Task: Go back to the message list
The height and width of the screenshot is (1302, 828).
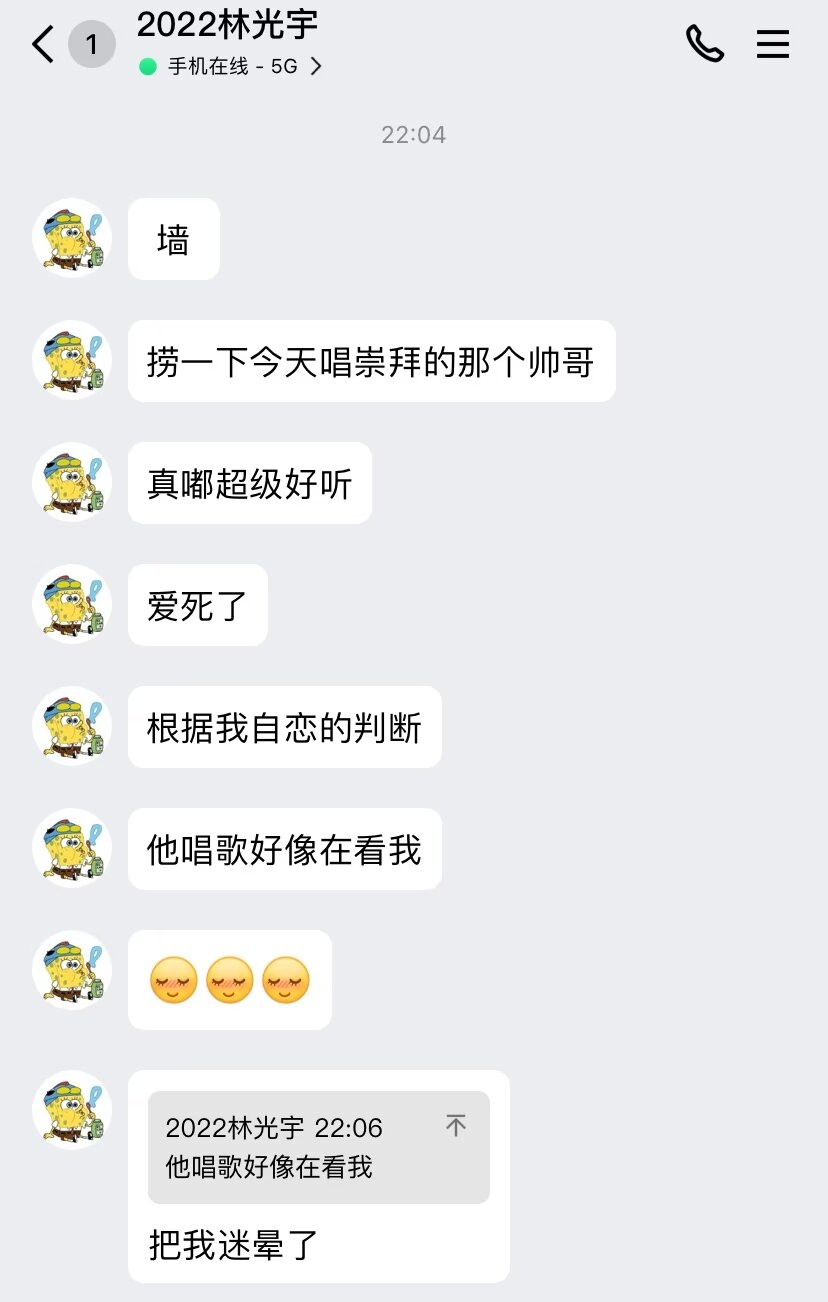Action: click(43, 45)
